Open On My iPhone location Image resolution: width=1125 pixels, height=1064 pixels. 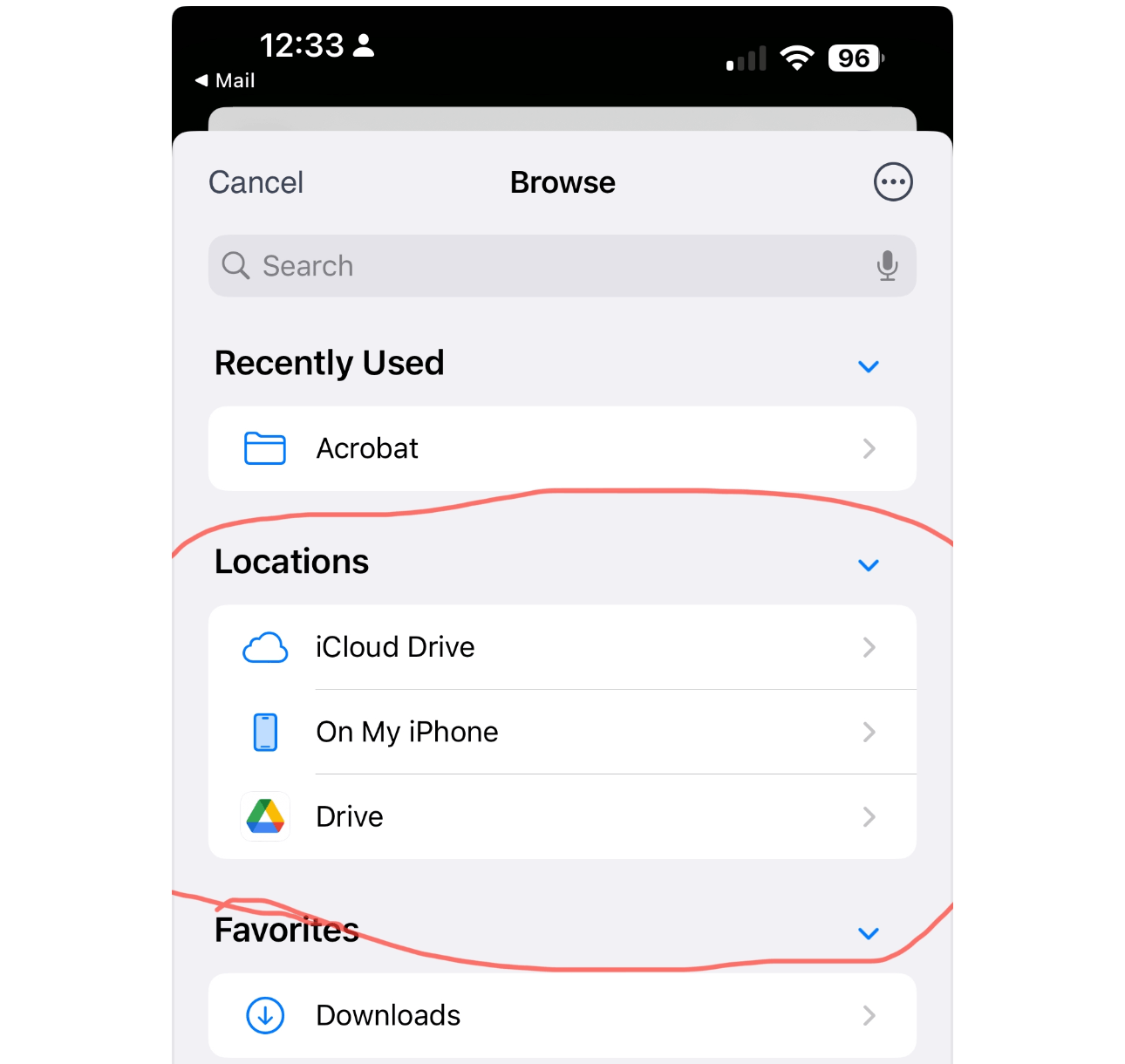tap(562, 732)
